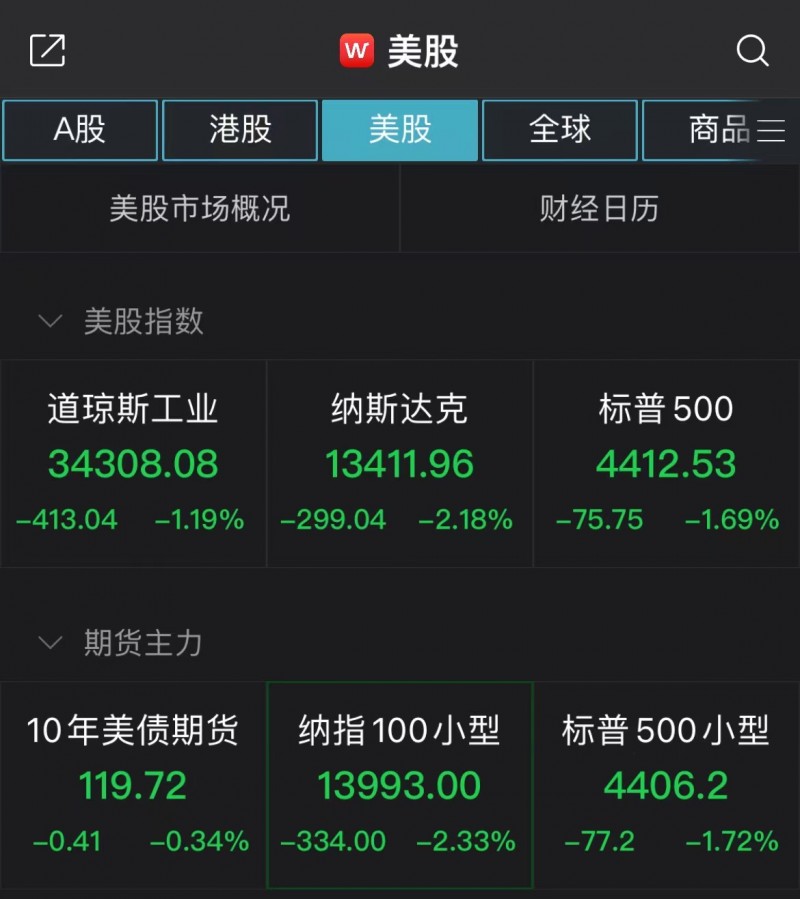Viewport: 800px width, 899px height.
Task: View 纳斯达克 index details
Action: (399, 462)
